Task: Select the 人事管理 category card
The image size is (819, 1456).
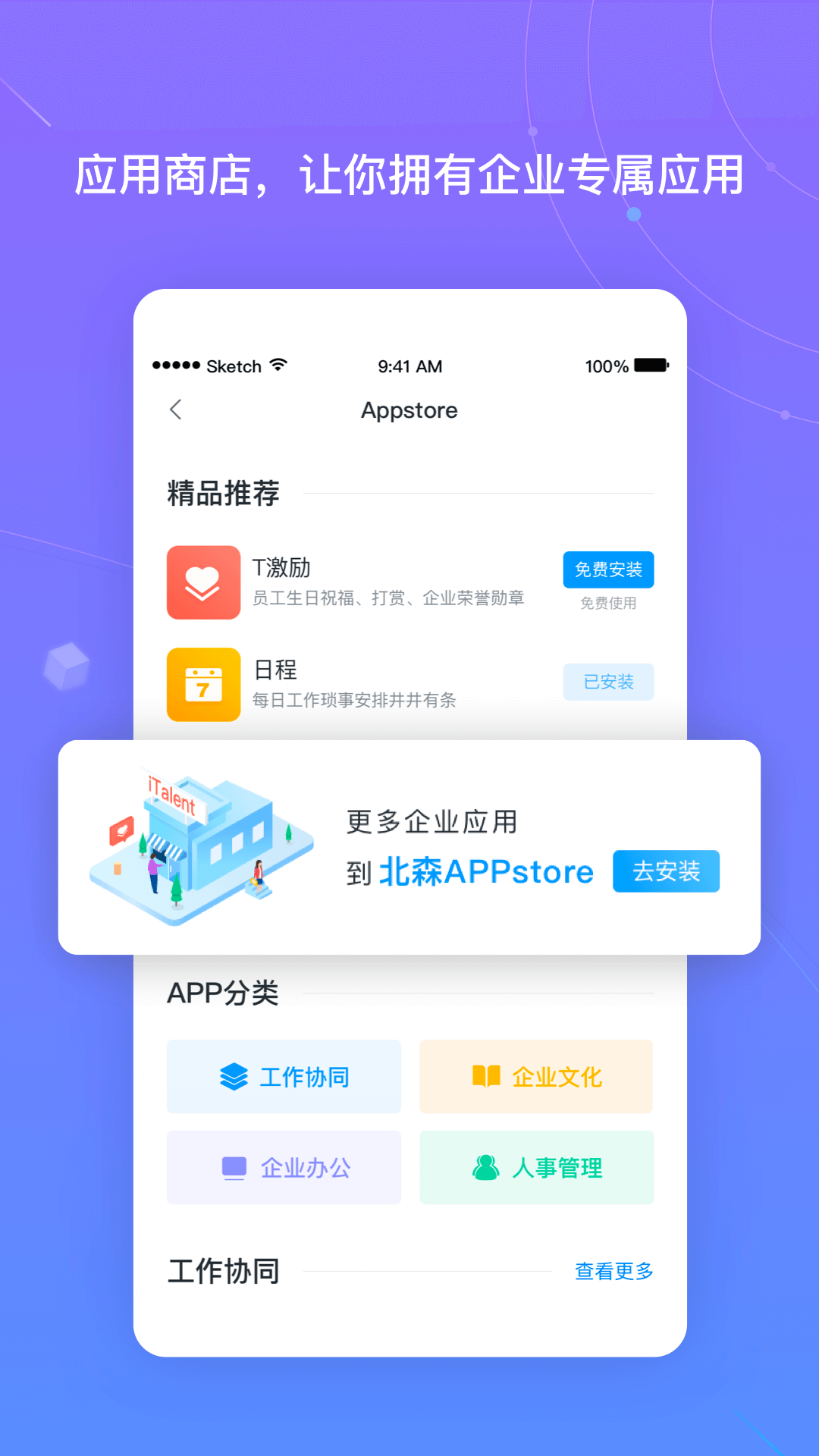Action: (536, 1167)
